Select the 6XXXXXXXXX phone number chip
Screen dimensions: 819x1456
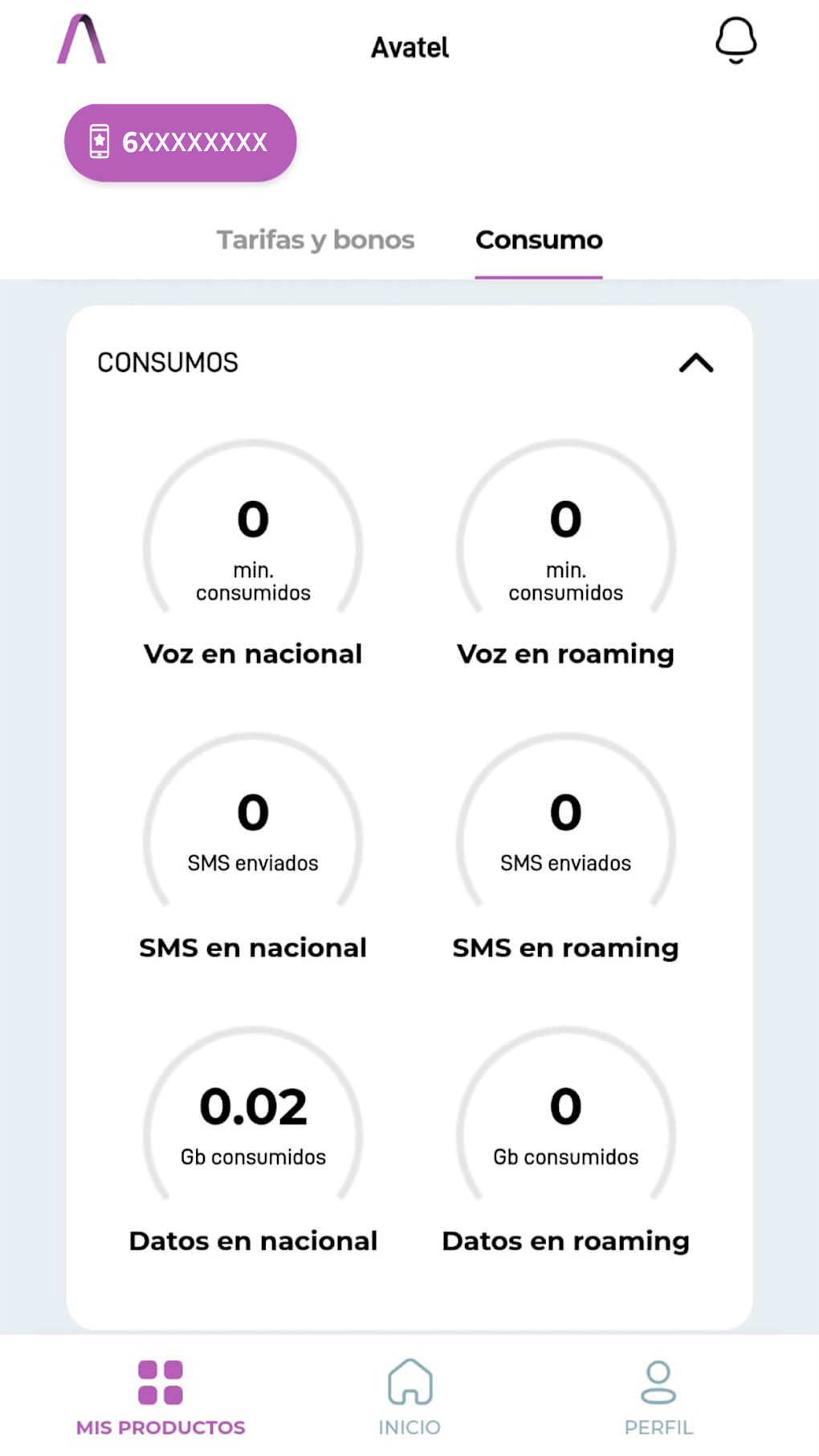pos(180,141)
